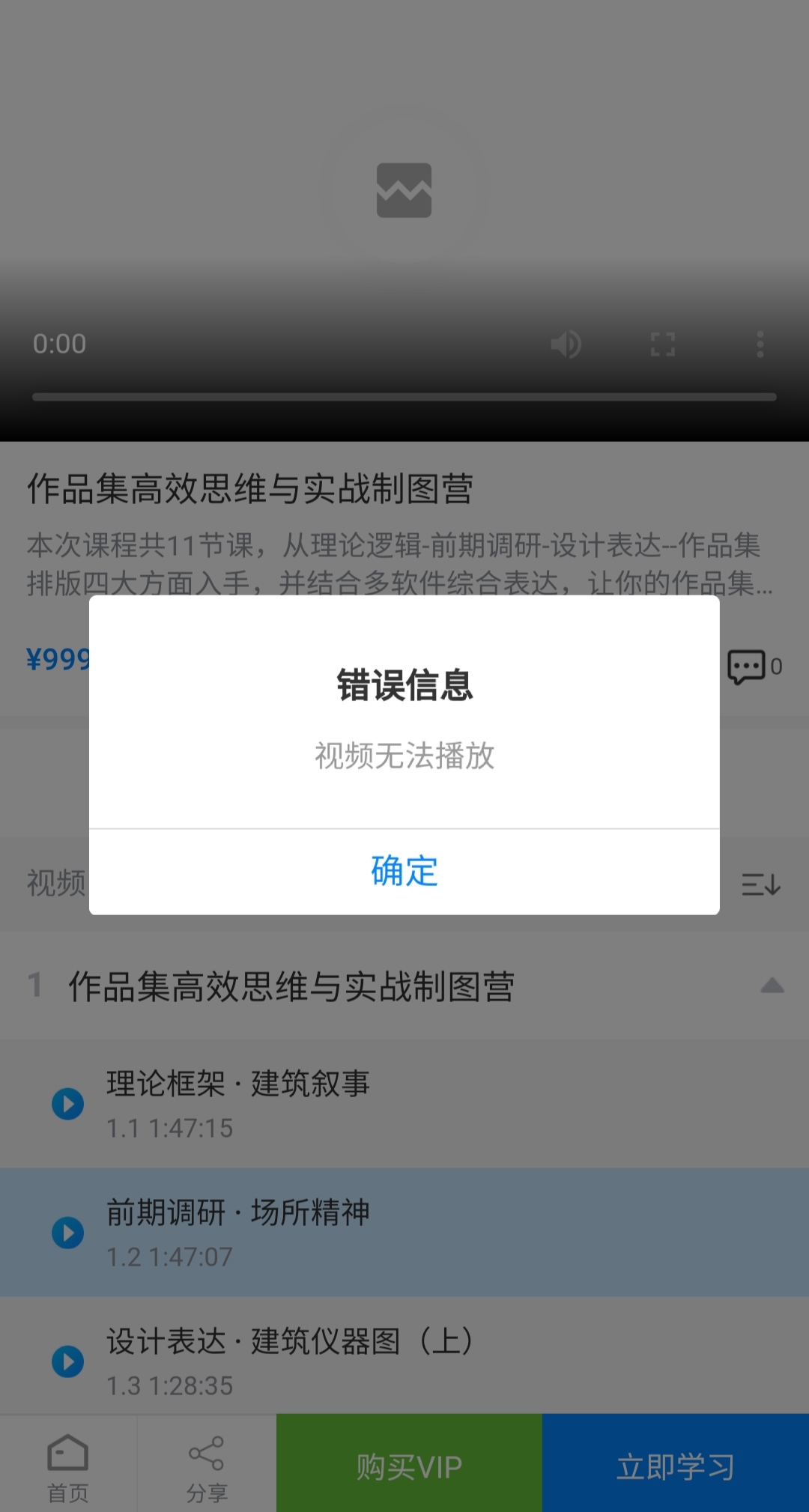
Task: Mute the video player volume
Action: point(566,344)
